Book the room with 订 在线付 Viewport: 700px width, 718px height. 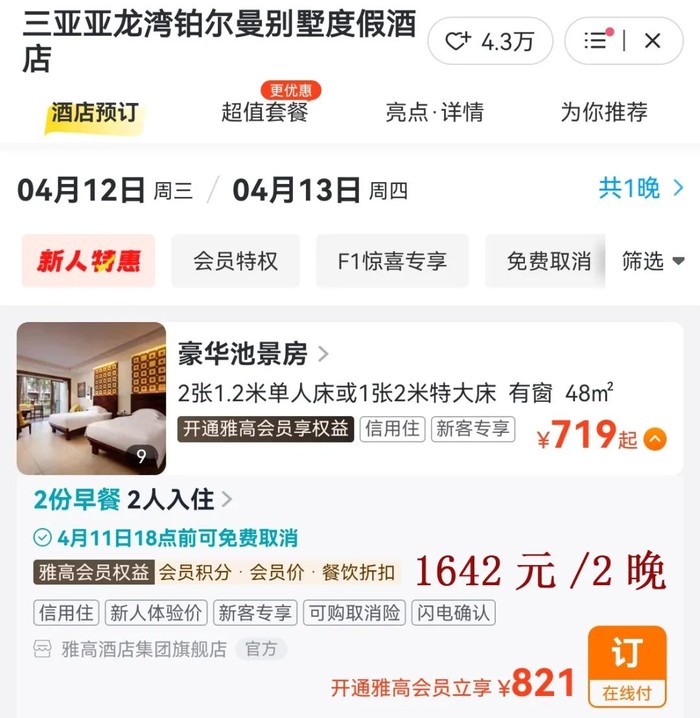(x=626, y=664)
